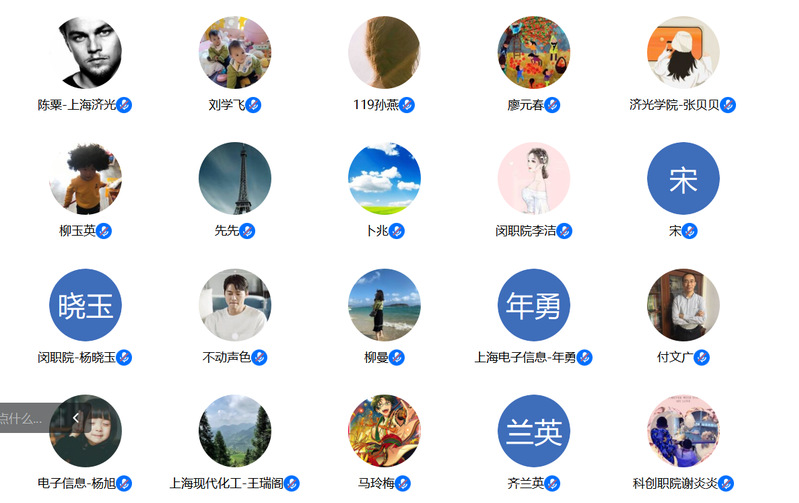
Task: View participant 闵职院李洁
Action: coord(534,178)
